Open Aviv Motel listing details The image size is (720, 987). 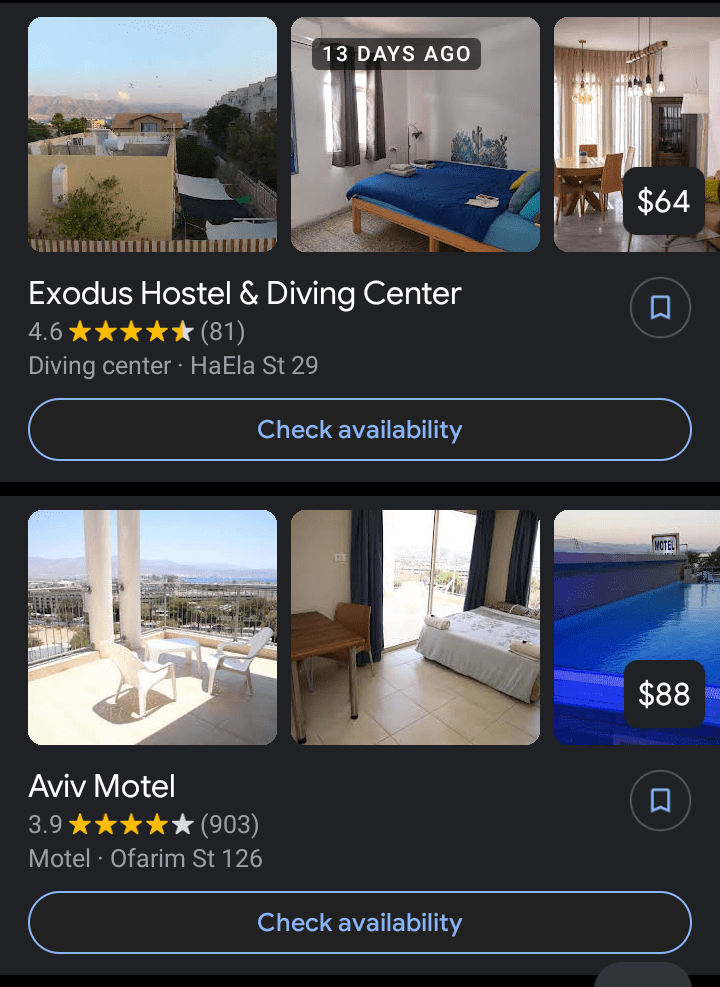(102, 786)
